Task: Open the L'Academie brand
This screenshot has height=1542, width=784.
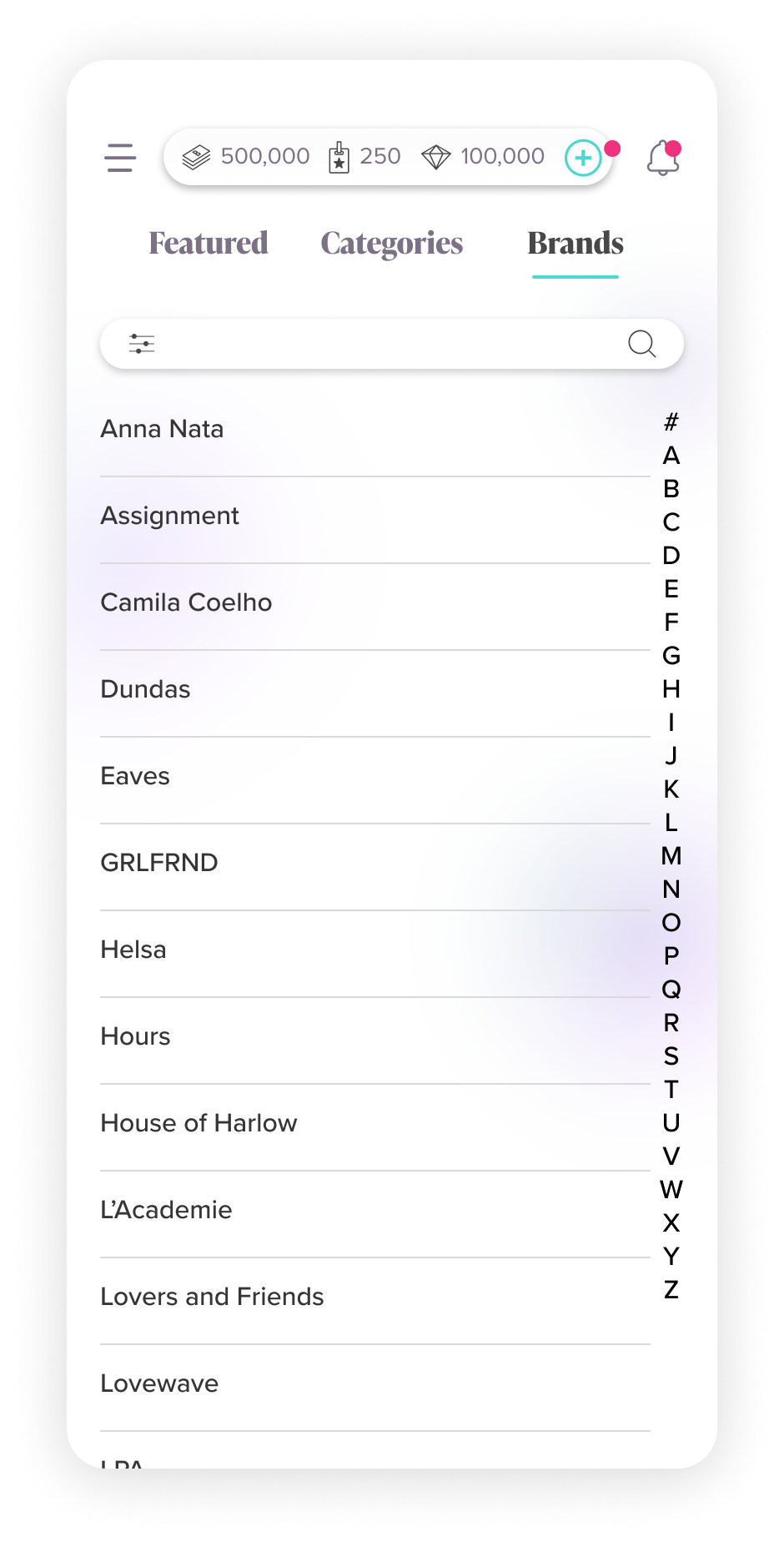Action: 375,1211
